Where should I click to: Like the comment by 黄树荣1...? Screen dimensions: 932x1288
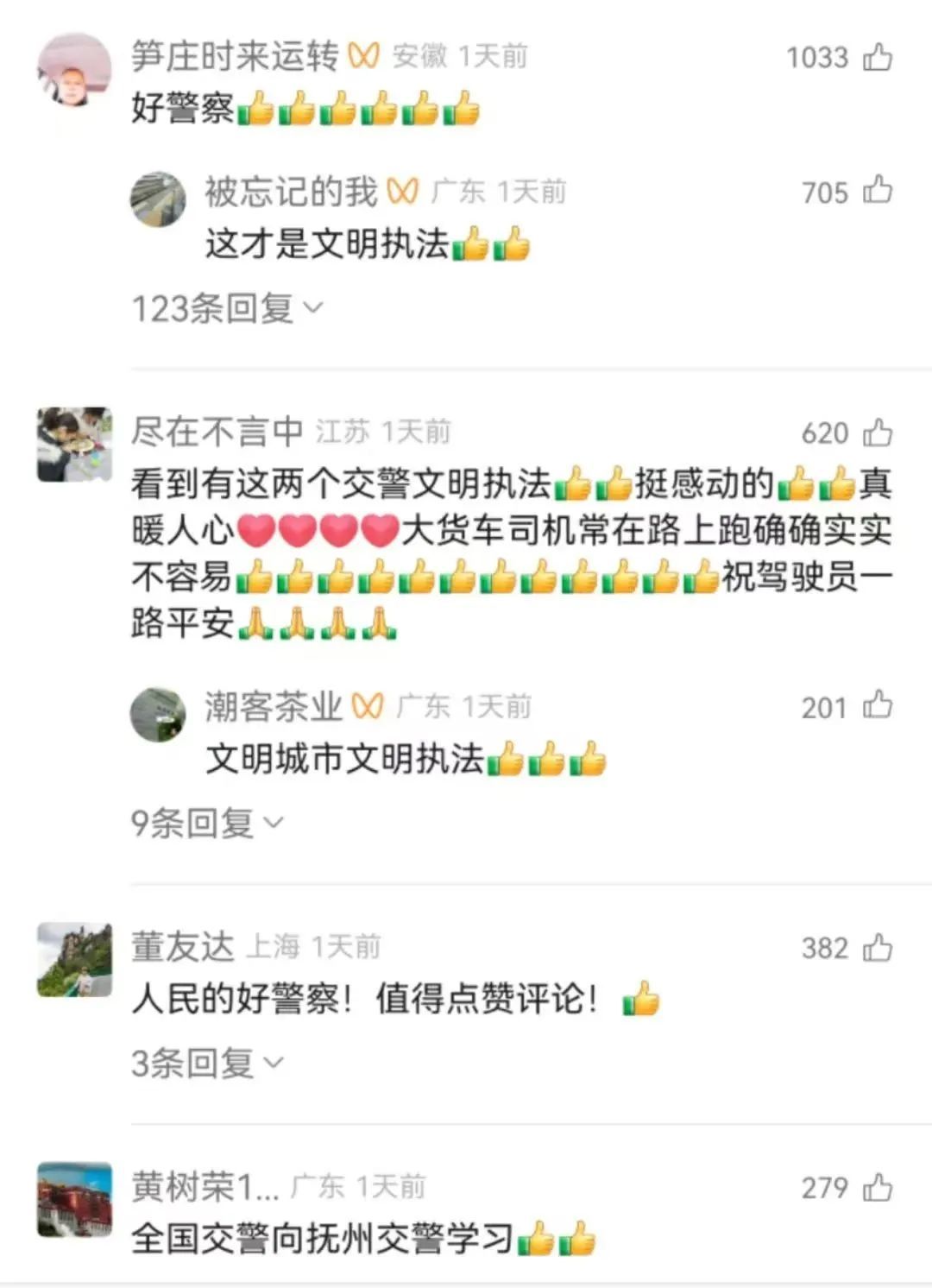tap(878, 1187)
